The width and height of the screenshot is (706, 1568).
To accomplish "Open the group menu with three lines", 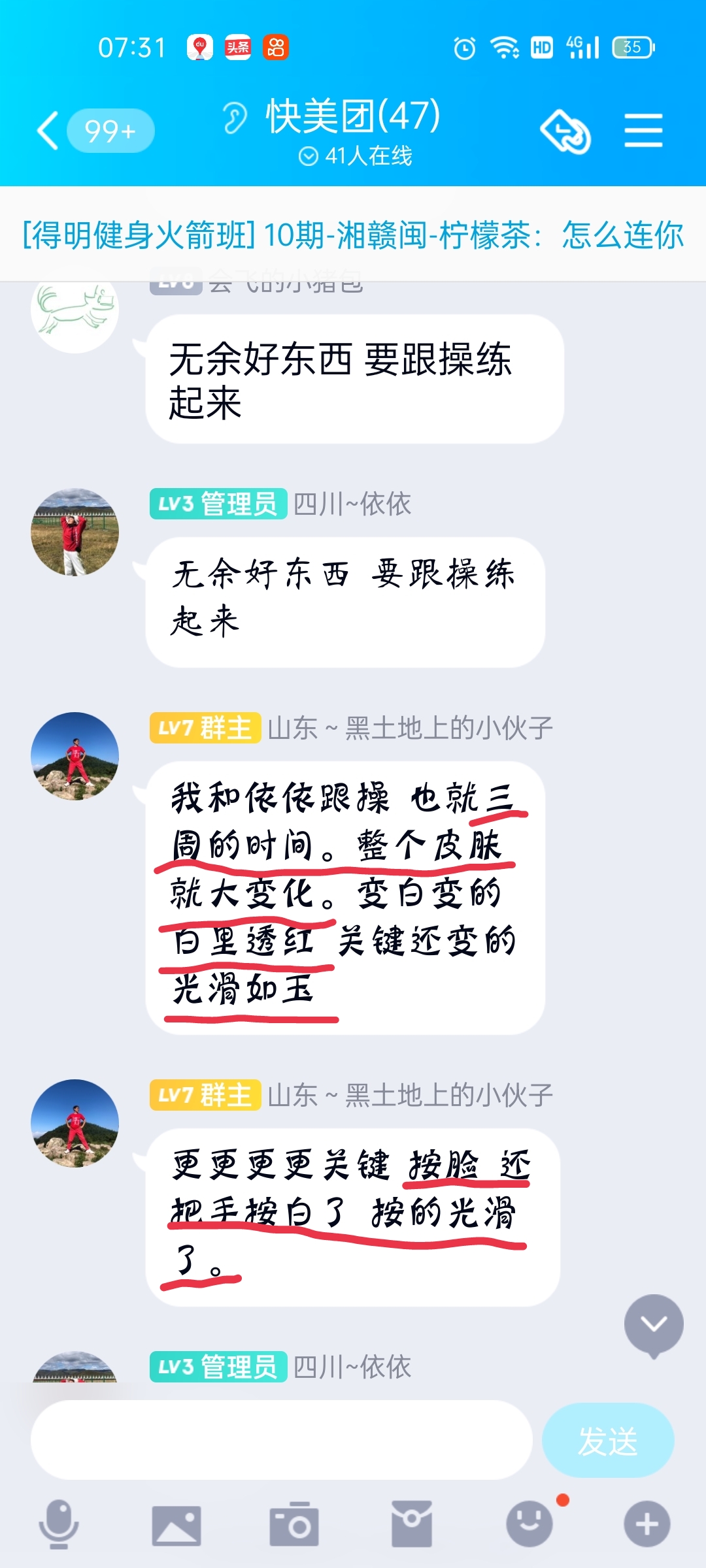I will 643,130.
